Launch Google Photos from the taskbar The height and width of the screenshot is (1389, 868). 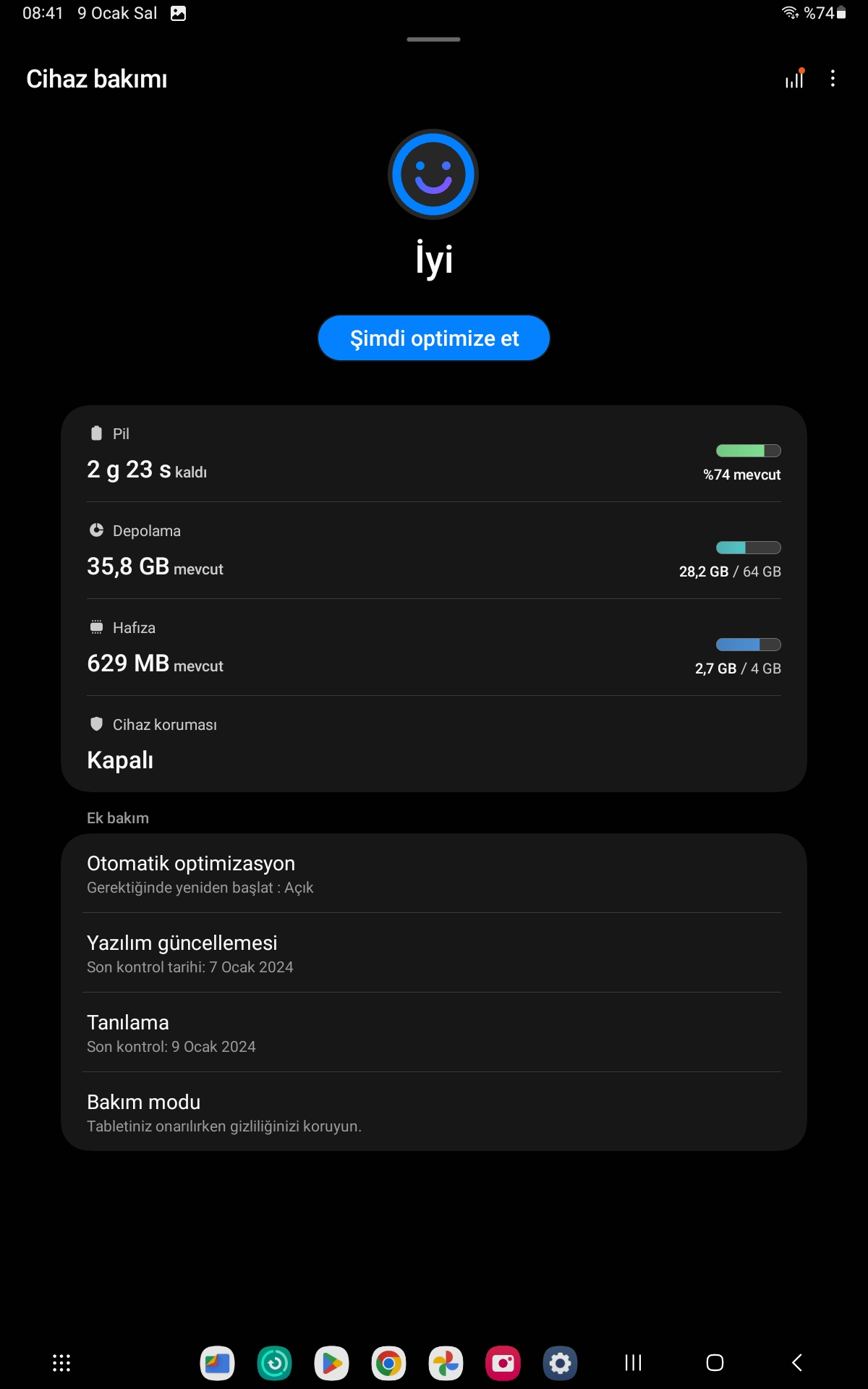click(x=446, y=1363)
